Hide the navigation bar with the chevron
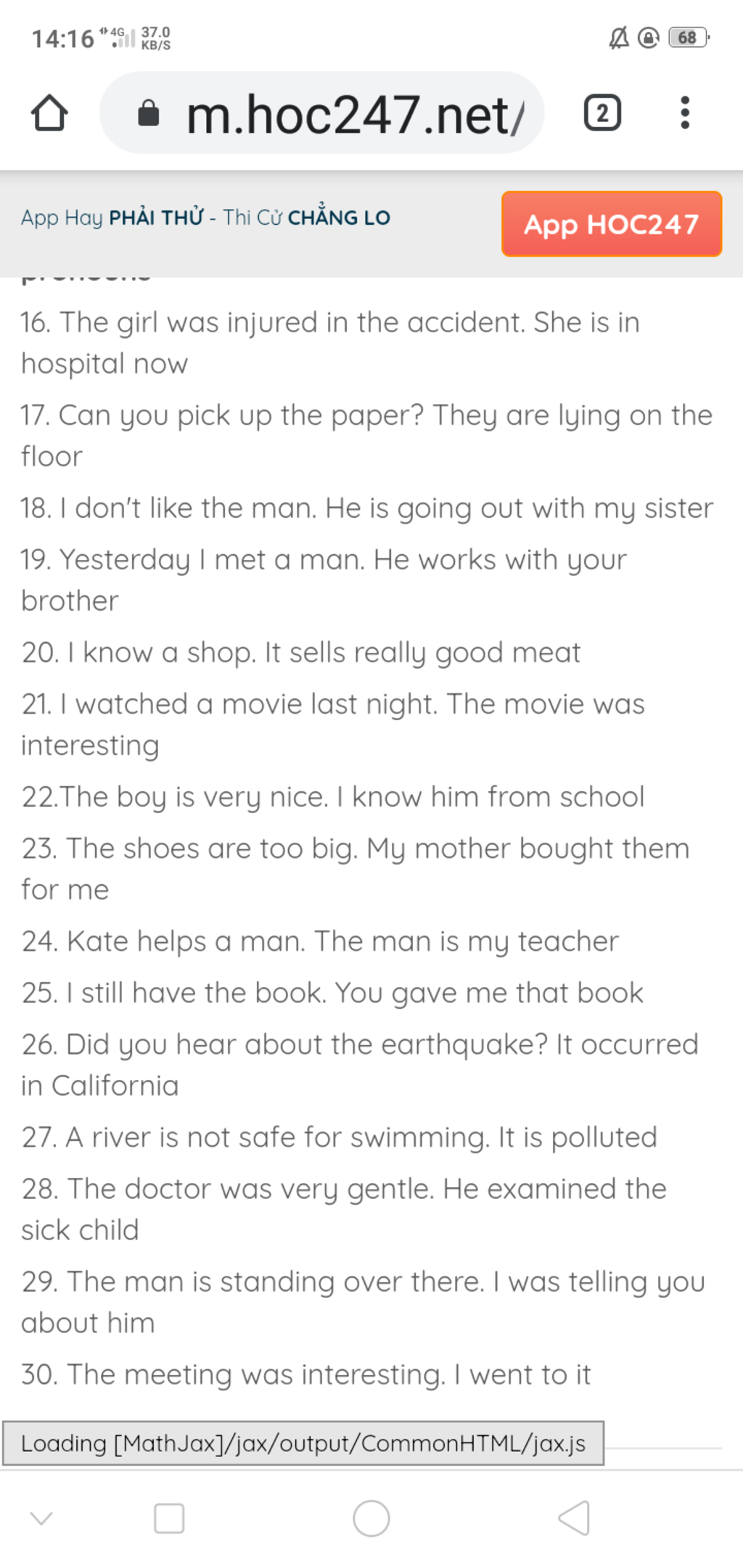743x1568 pixels. [x=41, y=1517]
